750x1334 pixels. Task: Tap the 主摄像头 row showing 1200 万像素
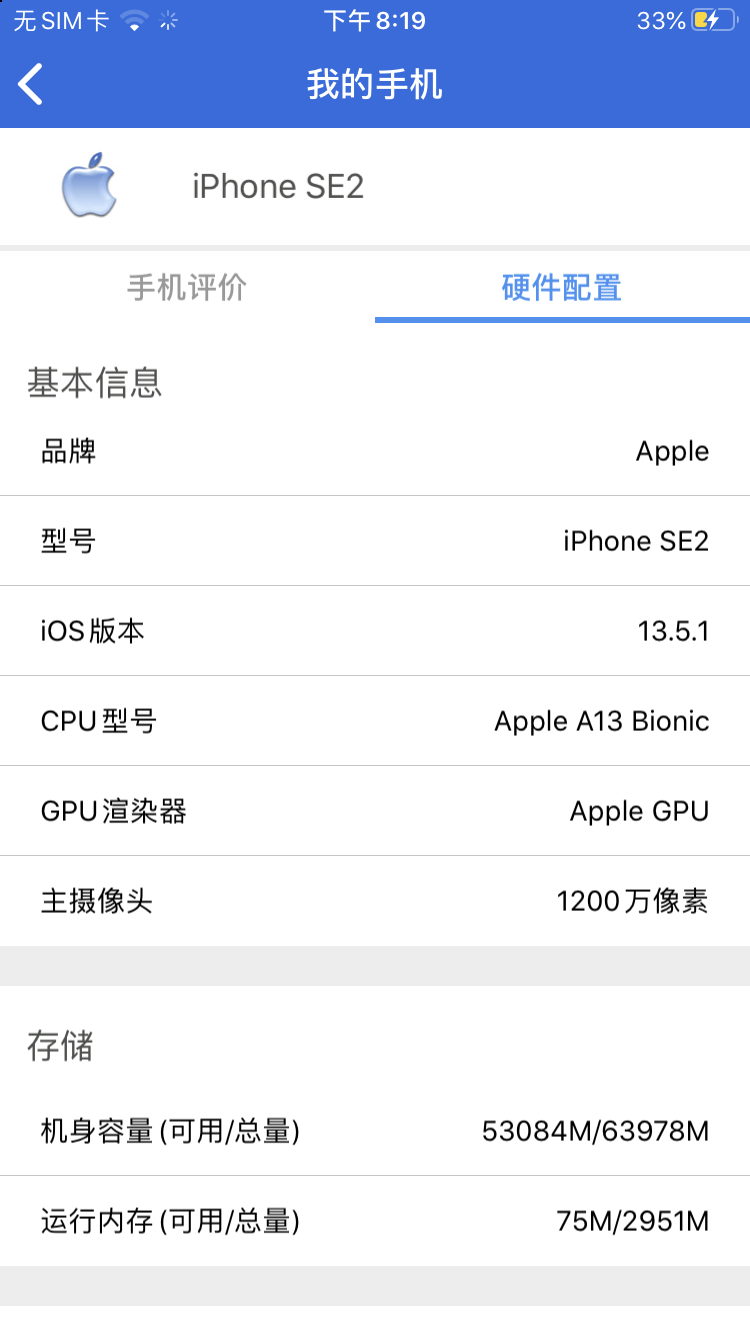(x=375, y=901)
